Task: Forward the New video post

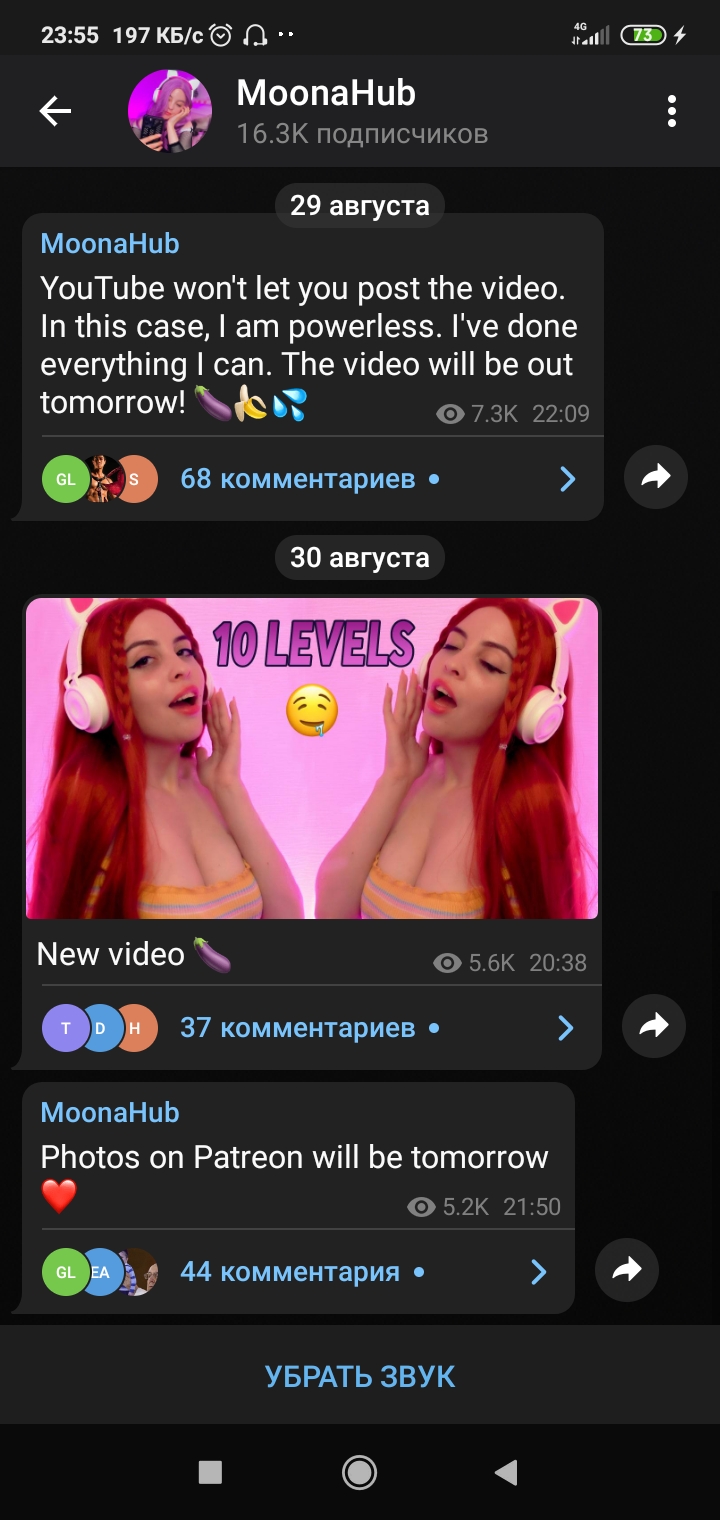Action: (653, 1025)
